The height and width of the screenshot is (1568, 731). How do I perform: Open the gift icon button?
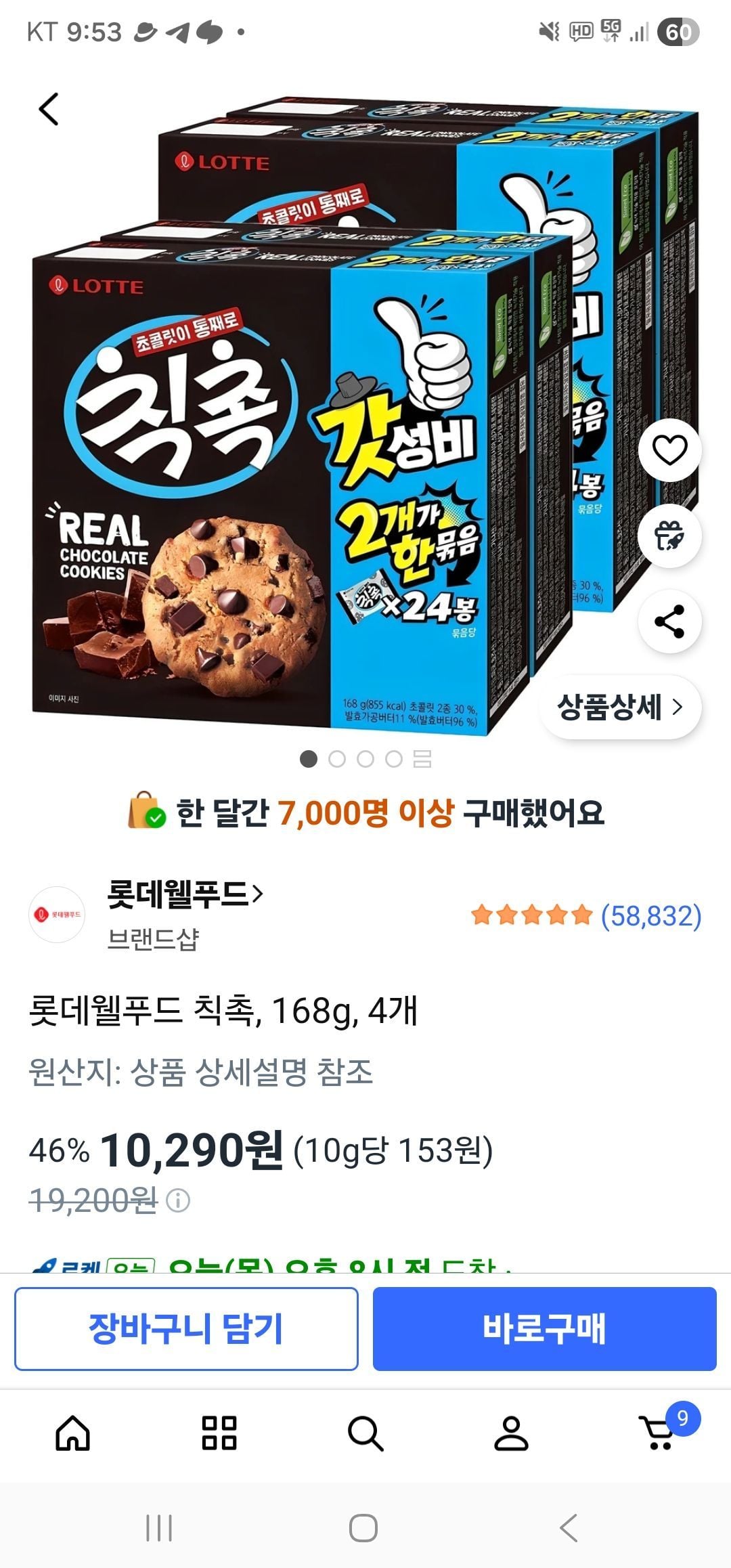pyautogui.click(x=669, y=536)
